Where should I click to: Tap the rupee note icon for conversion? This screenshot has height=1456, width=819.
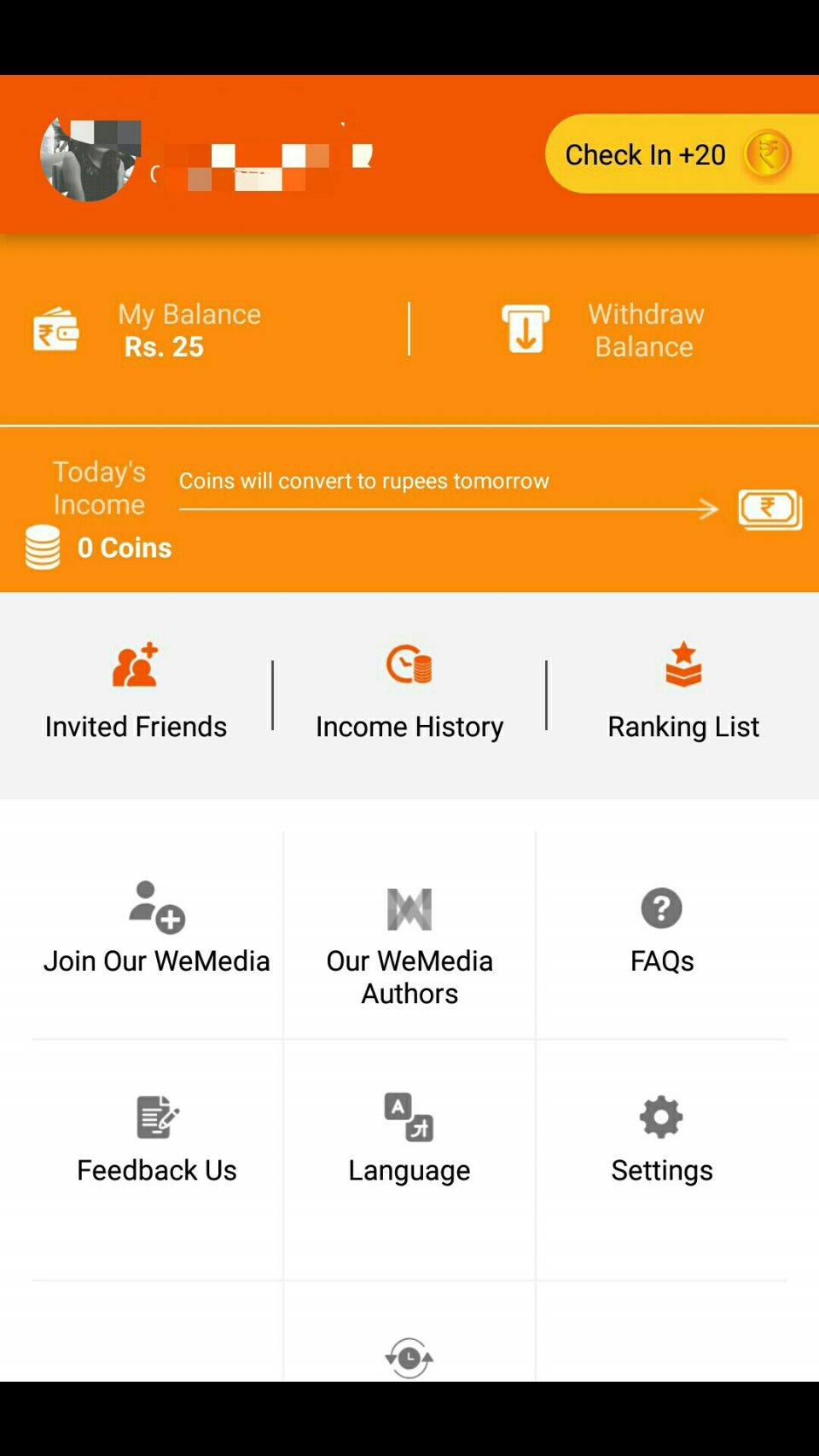point(769,509)
